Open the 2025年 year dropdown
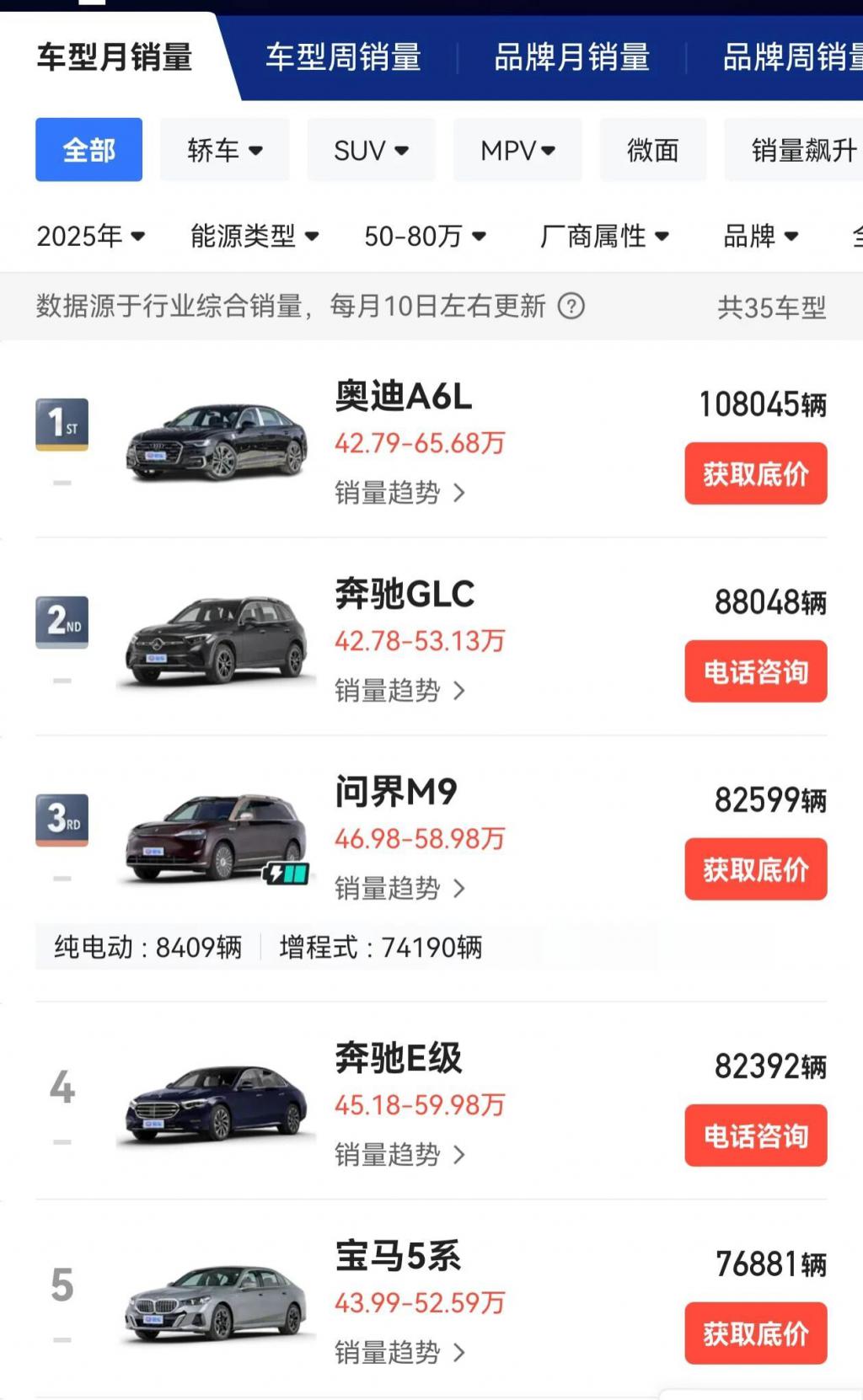This screenshot has width=863, height=1400. pyautogui.click(x=91, y=236)
